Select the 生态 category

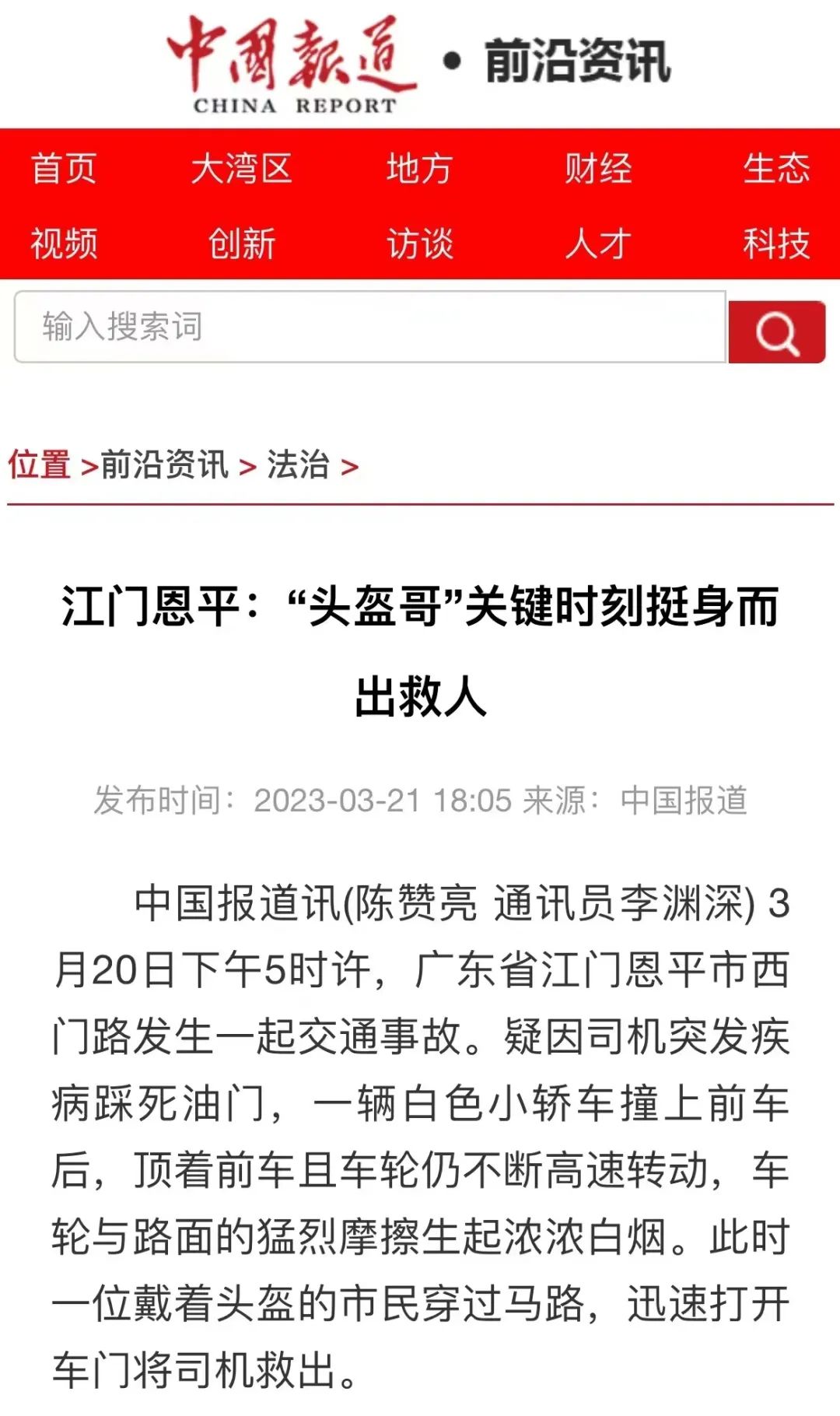(775, 169)
